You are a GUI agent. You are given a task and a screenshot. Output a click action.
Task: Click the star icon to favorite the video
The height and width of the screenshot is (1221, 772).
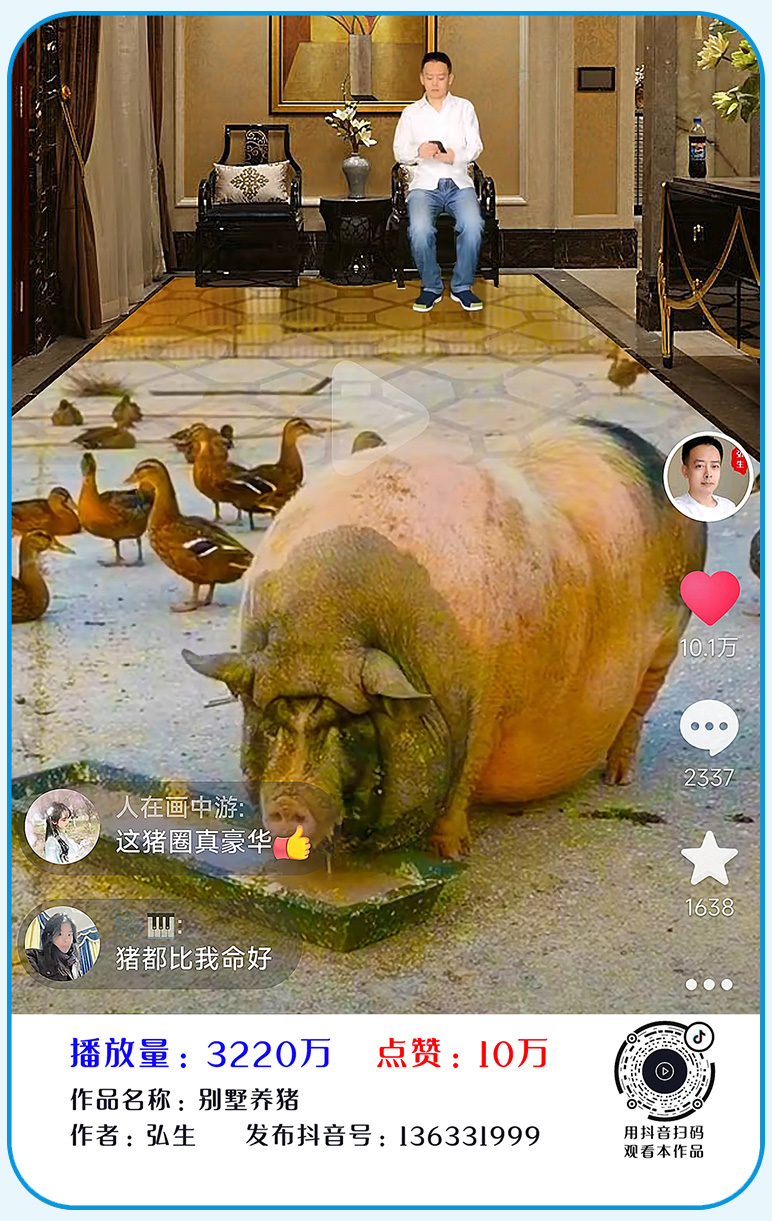pos(711,856)
